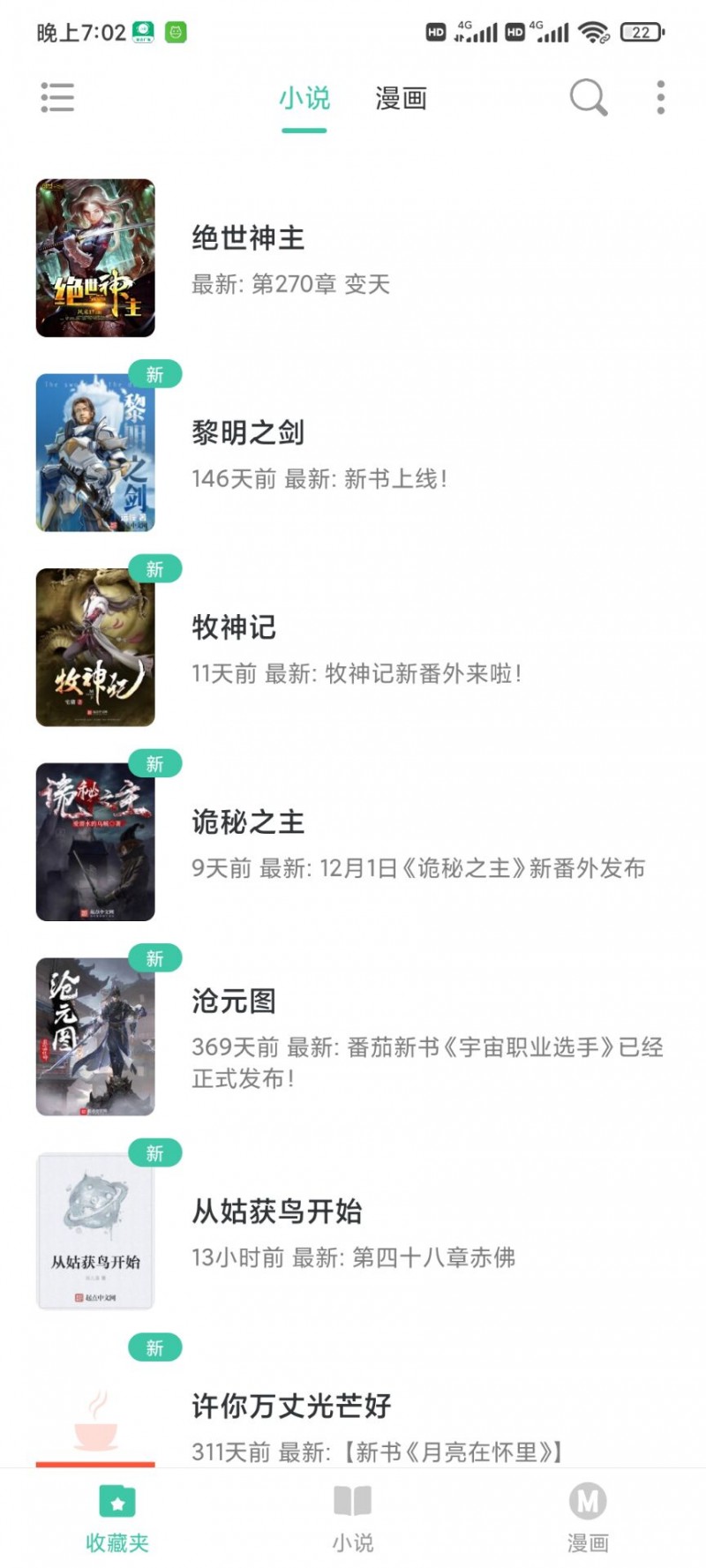This screenshot has width=706, height=1568.
Task: Open the list-view menu icon
Action: click(x=57, y=97)
